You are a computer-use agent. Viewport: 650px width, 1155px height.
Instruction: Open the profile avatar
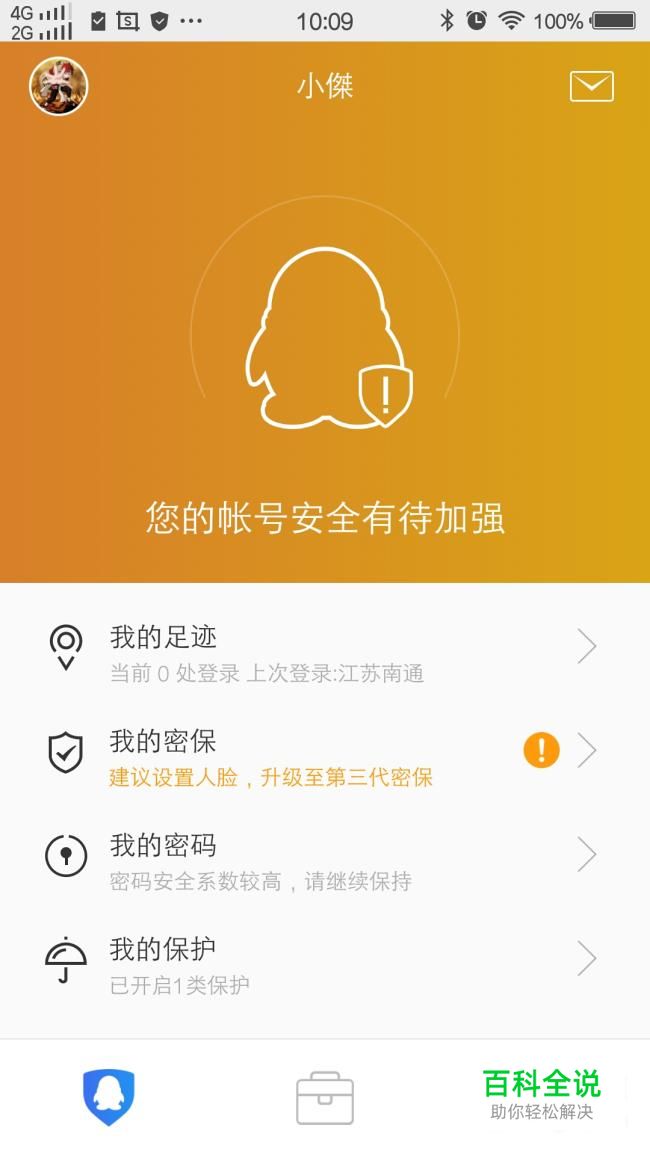(59, 86)
